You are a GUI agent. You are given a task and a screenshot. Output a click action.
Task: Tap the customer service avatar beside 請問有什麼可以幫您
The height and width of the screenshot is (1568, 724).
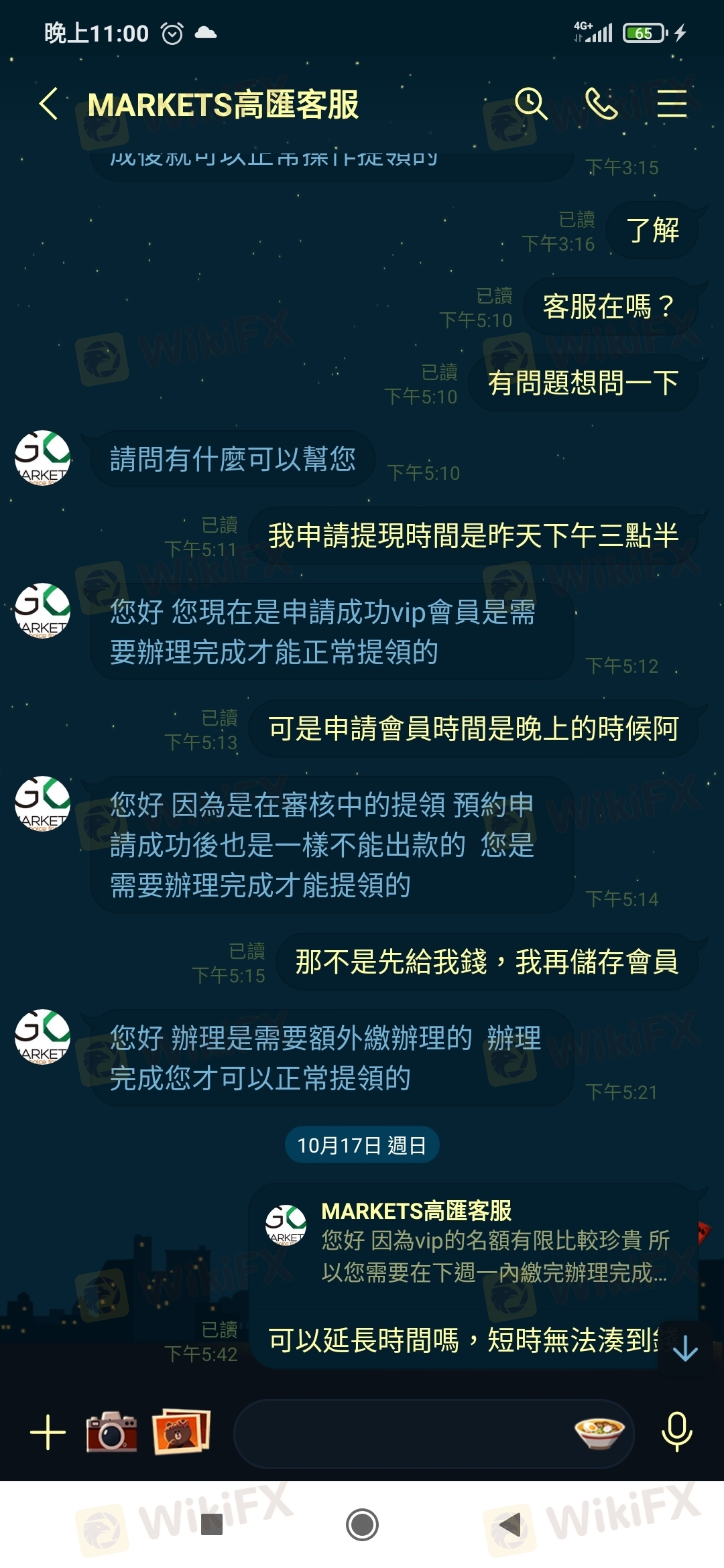click(x=42, y=458)
